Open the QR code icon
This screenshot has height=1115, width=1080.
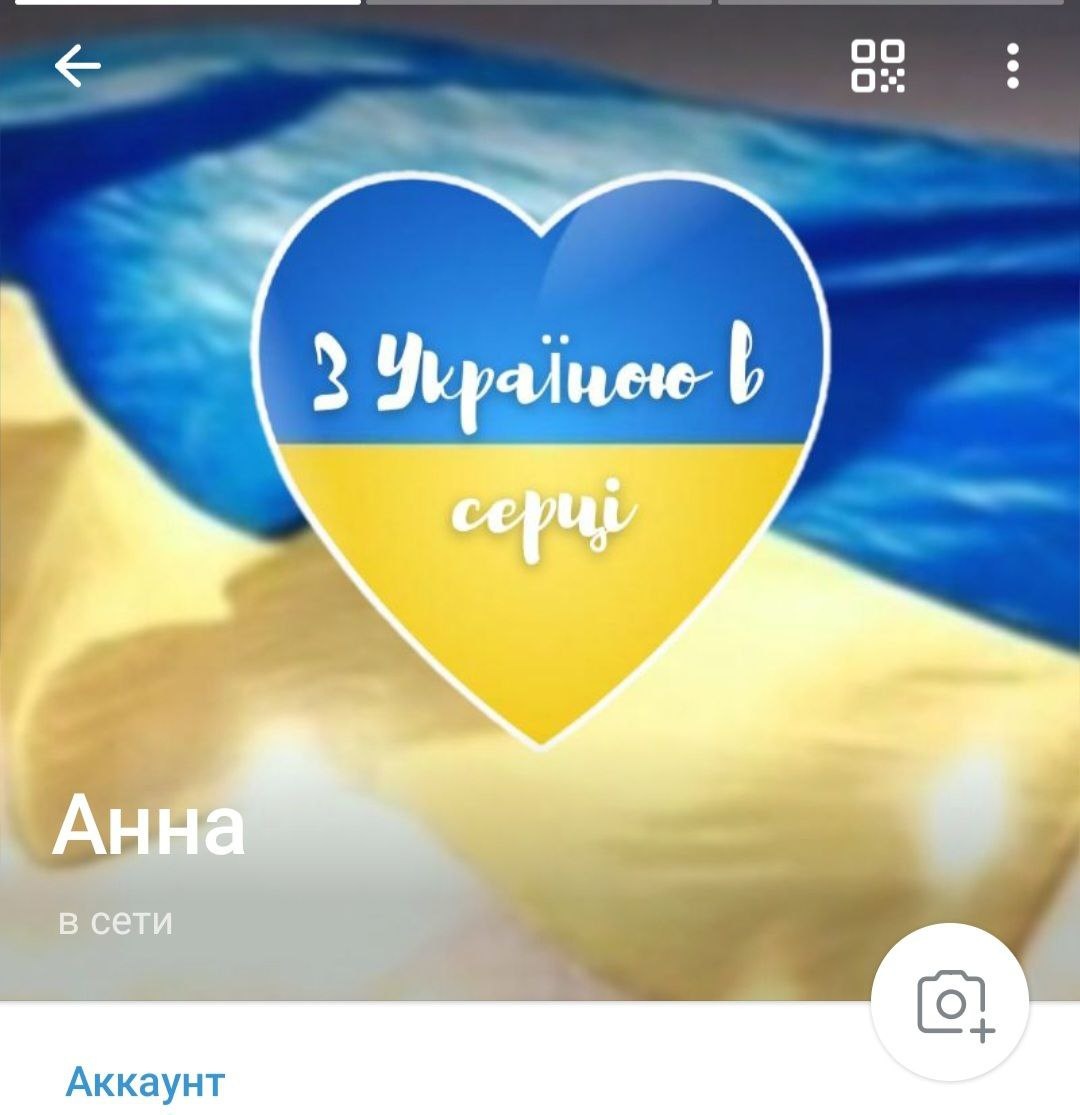pos(878,66)
